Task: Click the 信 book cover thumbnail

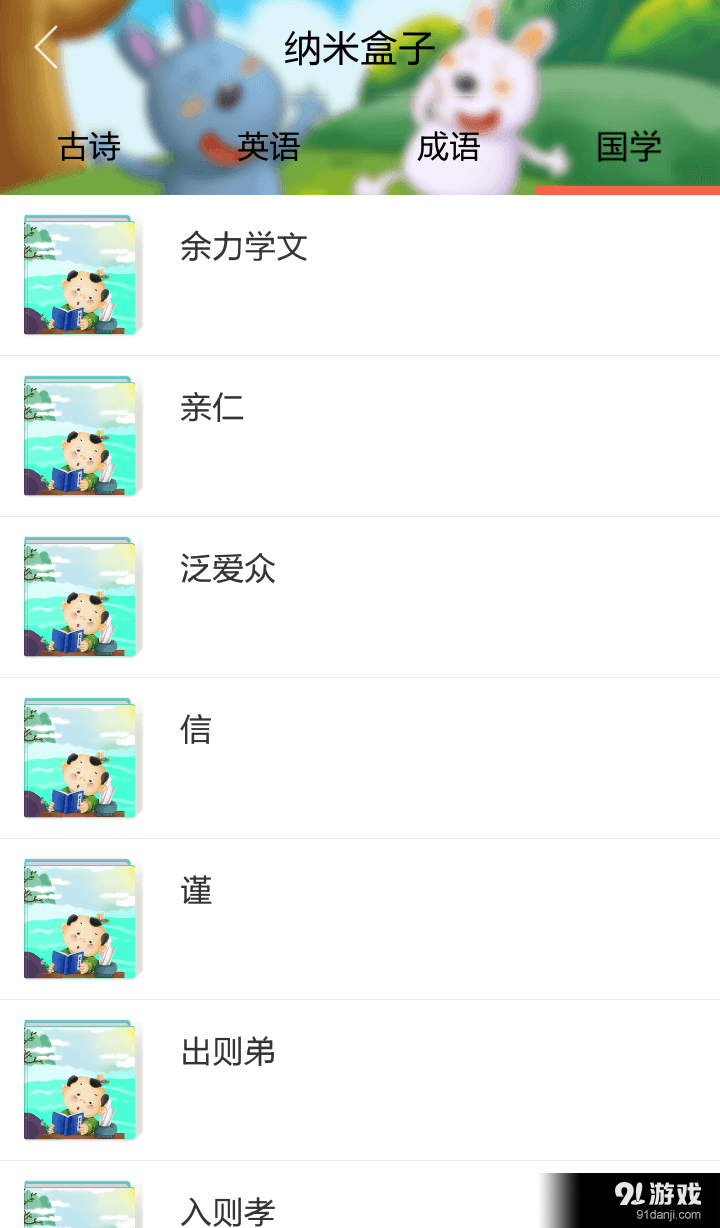Action: pyautogui.click(x=80, y=758)
